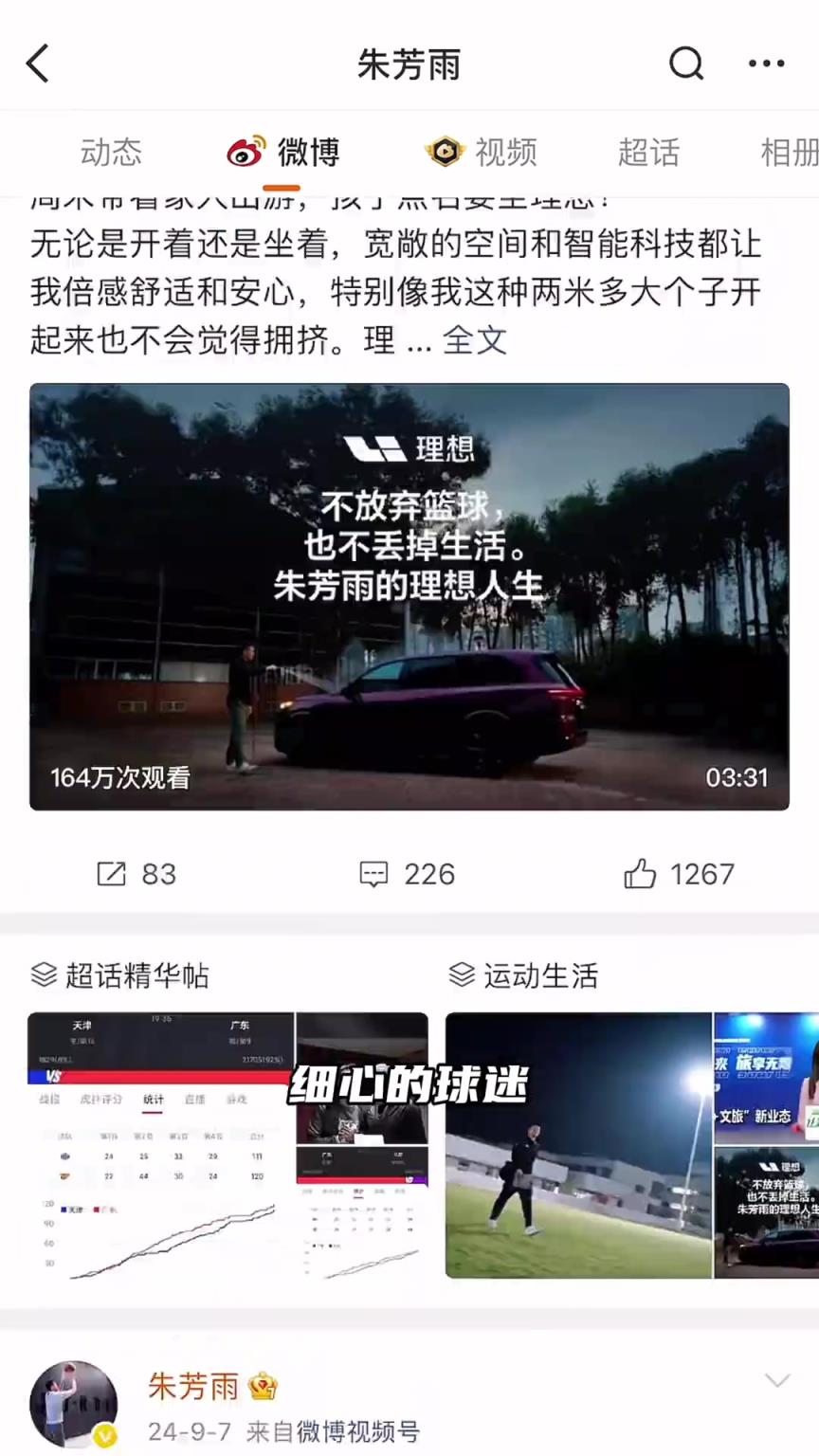
Task: Repost the post with 83 shares
Action: pyautogui.click(x=136, y=874)
